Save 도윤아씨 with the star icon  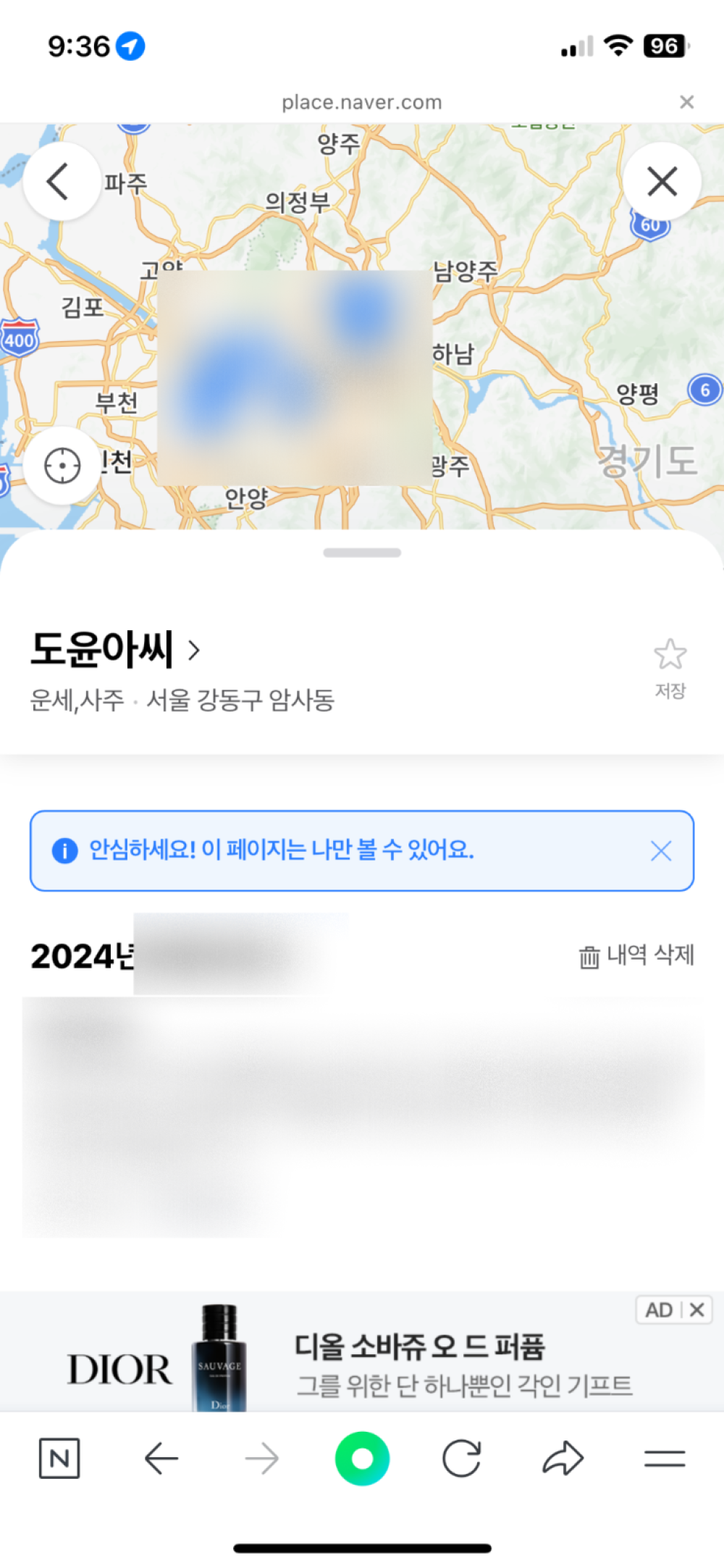pos(670,668)
